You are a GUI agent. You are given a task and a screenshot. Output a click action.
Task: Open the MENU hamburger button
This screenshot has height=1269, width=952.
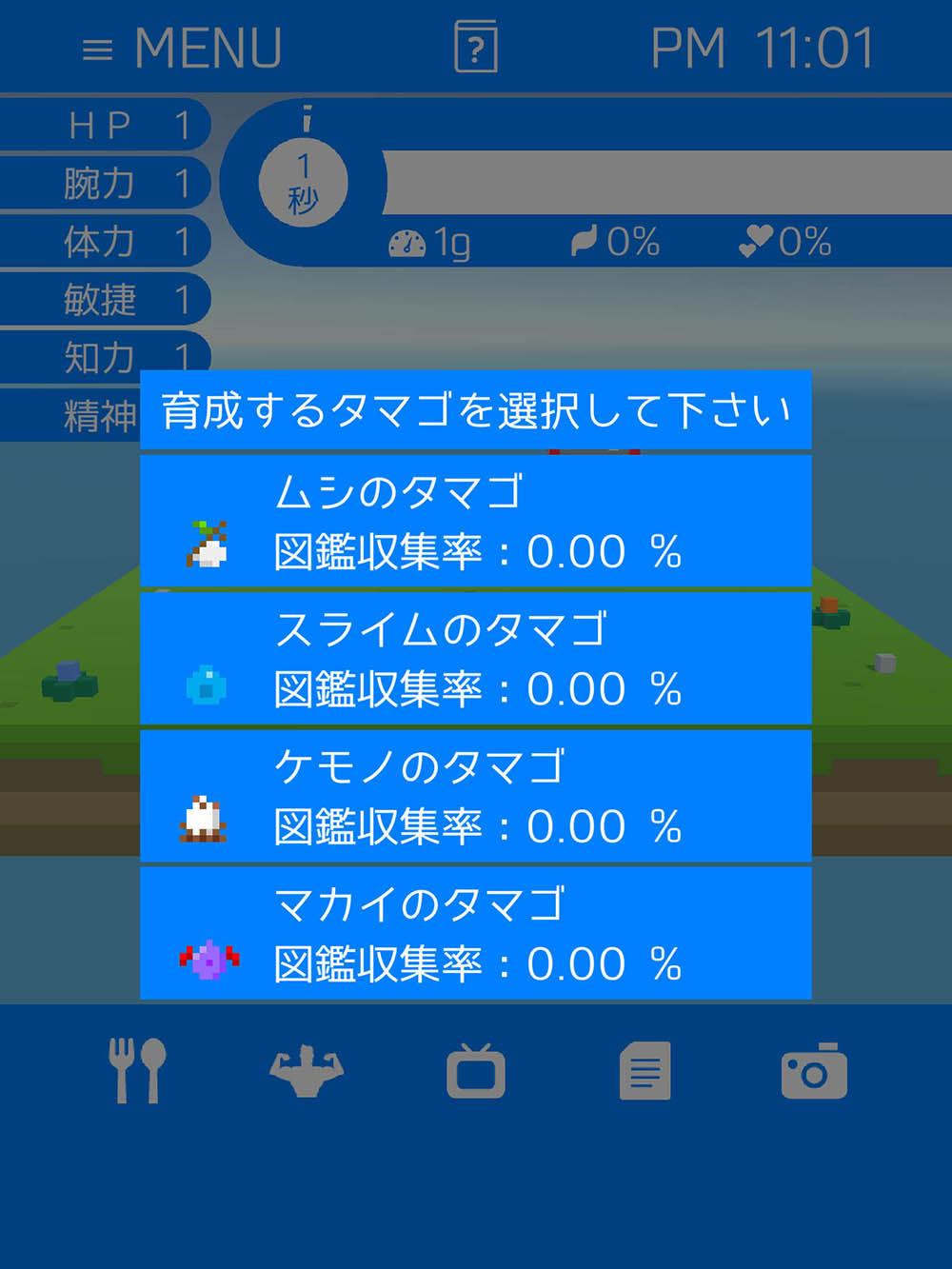(181, 48)
